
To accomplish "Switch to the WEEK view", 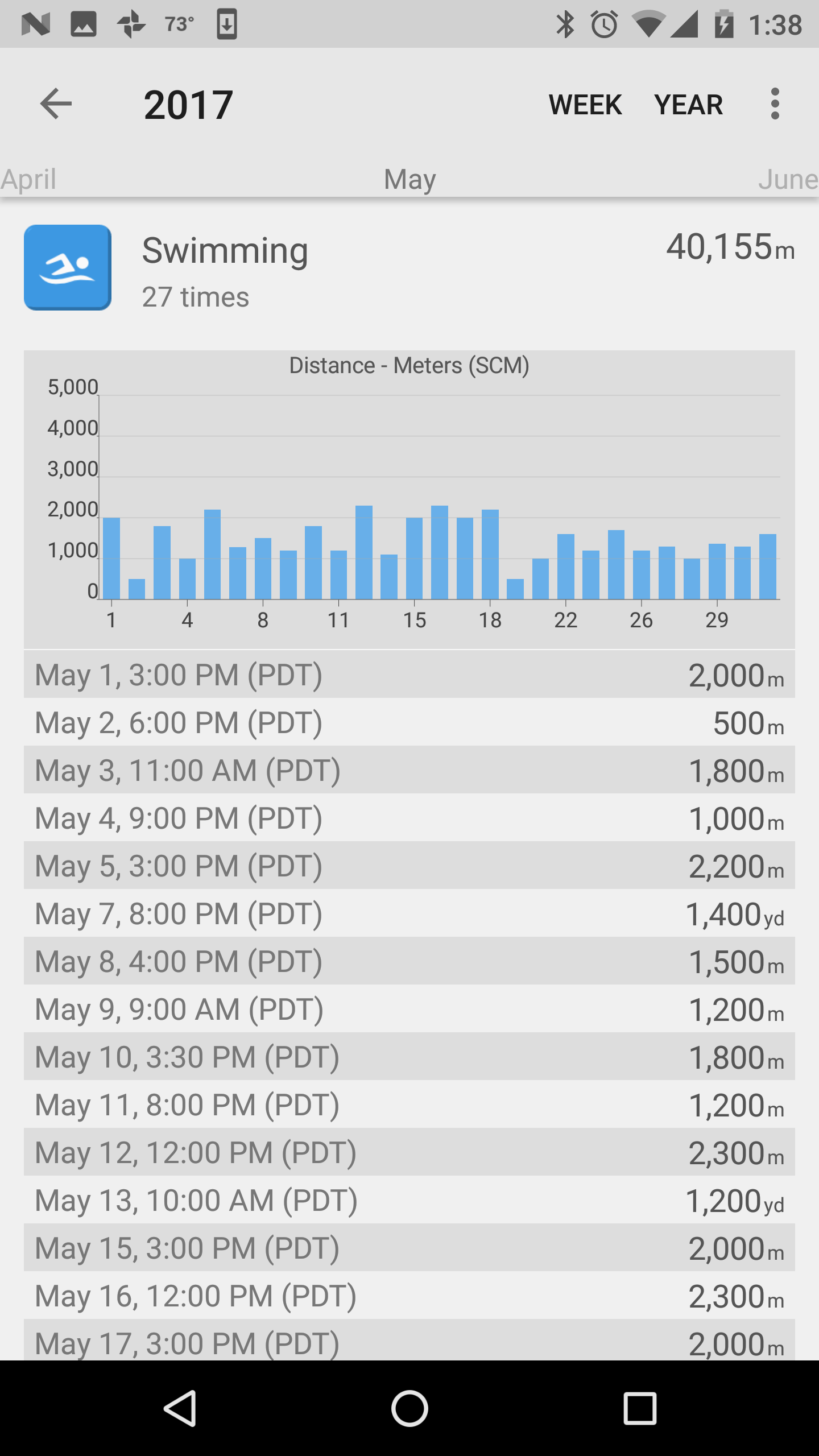I will coord(585,105).
